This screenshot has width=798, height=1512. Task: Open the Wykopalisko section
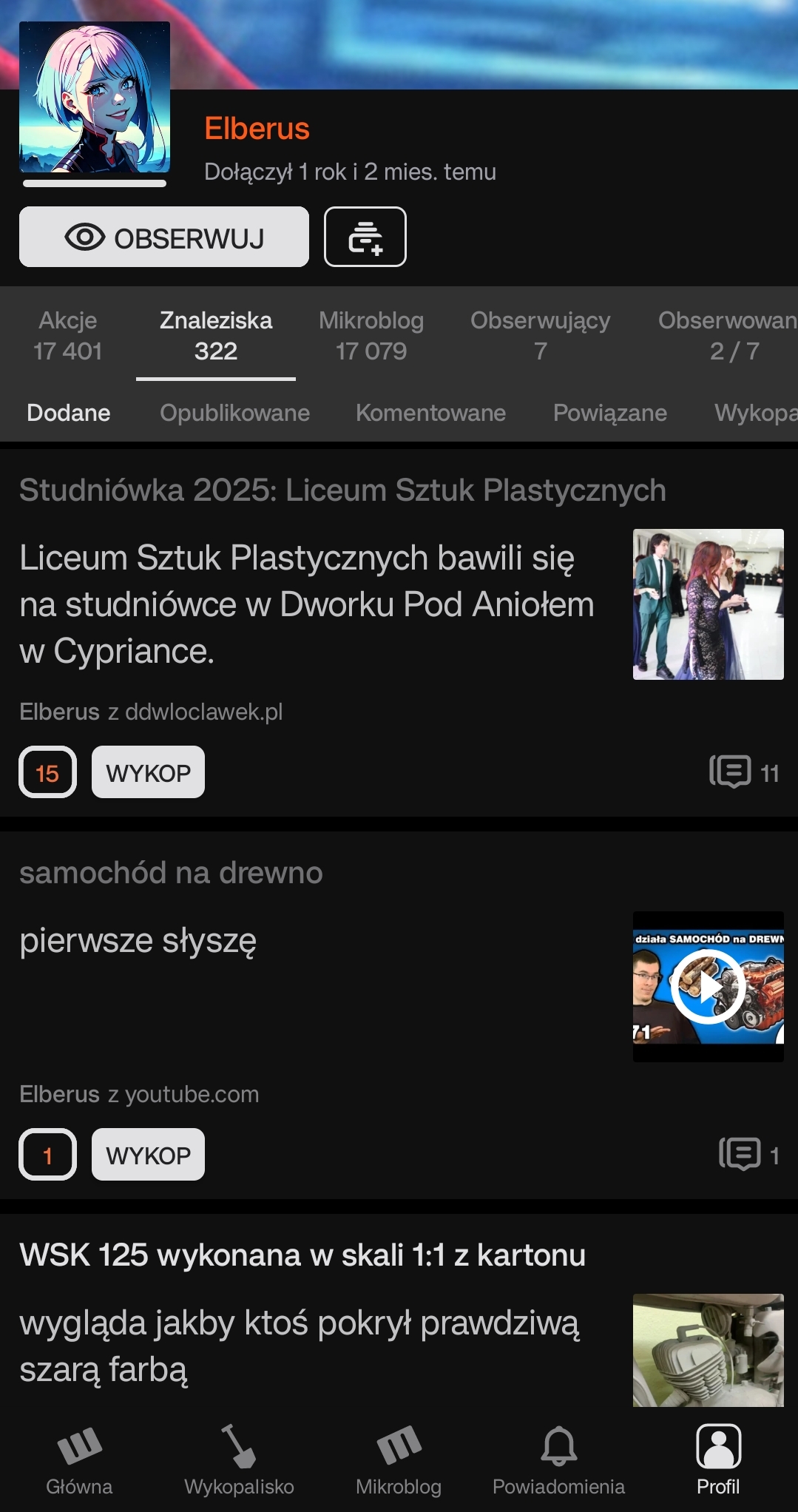tap(239, 1459)
